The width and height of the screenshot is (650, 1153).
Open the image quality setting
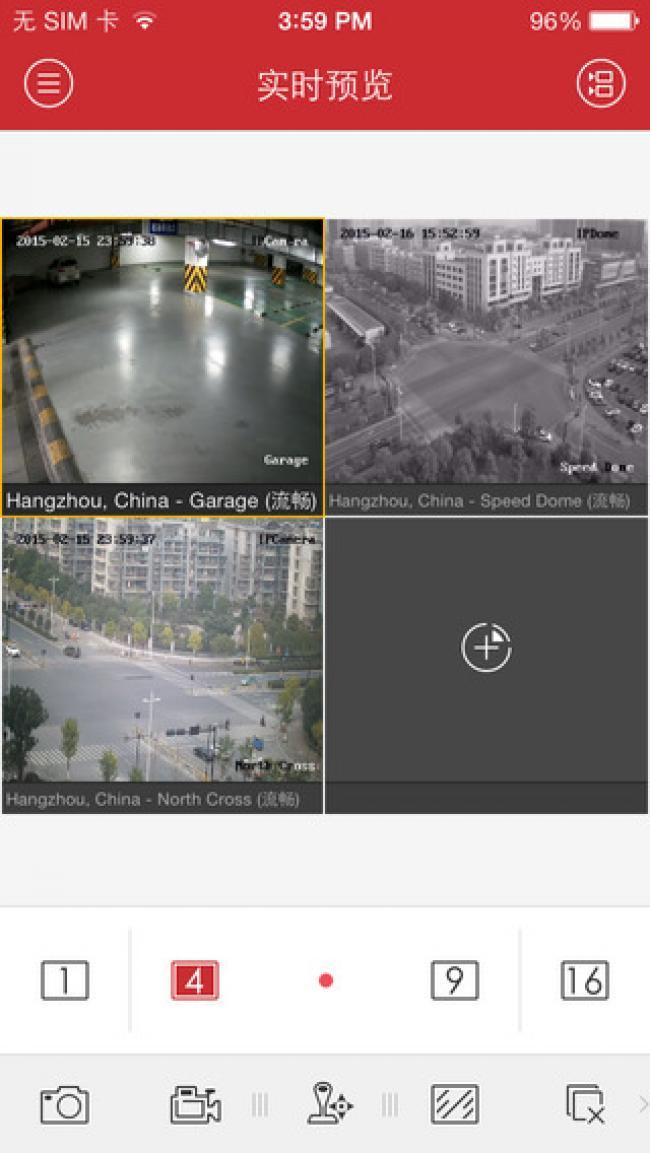point(455,1105)
